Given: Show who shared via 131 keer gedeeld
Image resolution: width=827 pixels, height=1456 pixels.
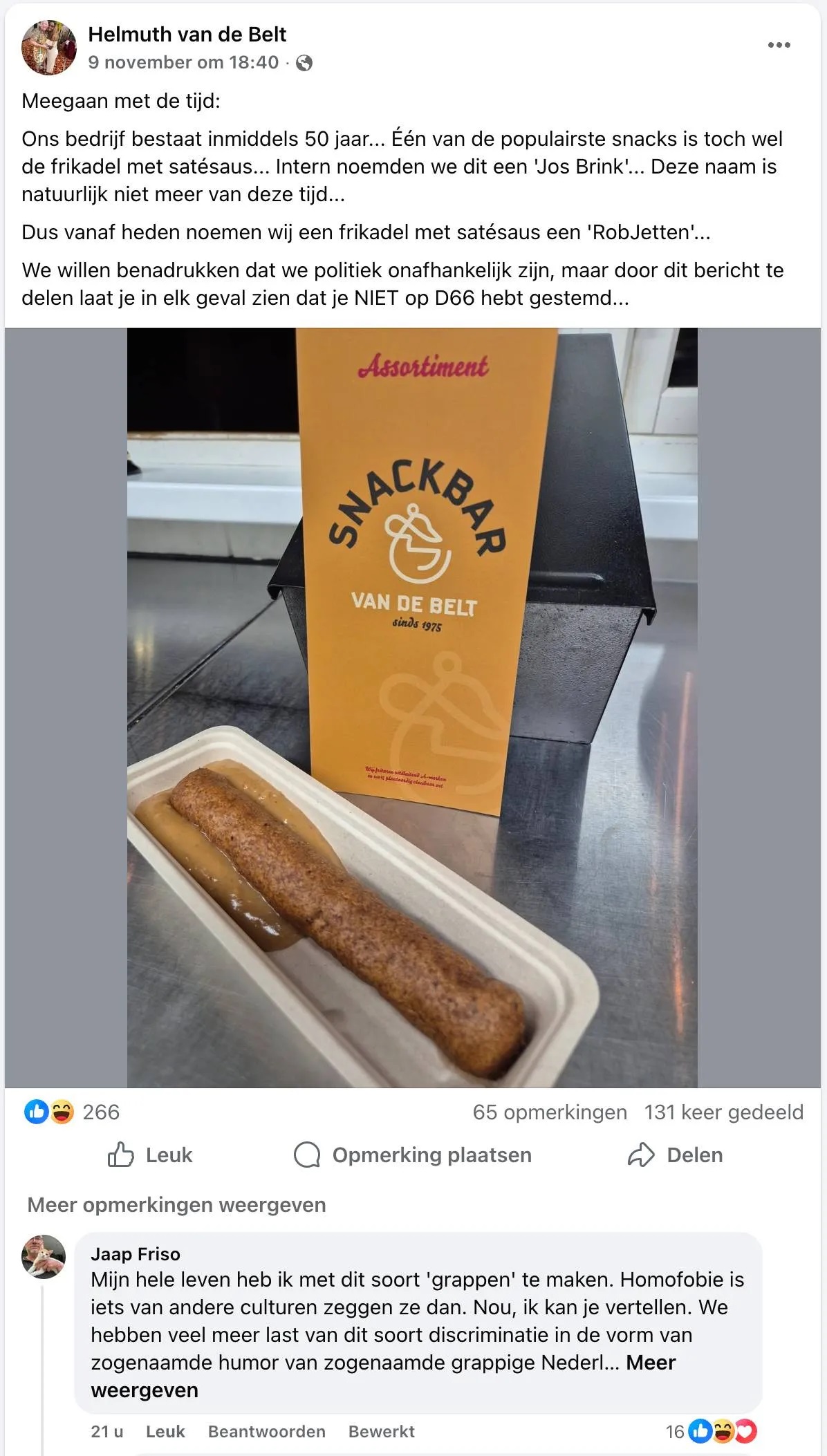Looking at the screenshot, I should point(723,1112).
